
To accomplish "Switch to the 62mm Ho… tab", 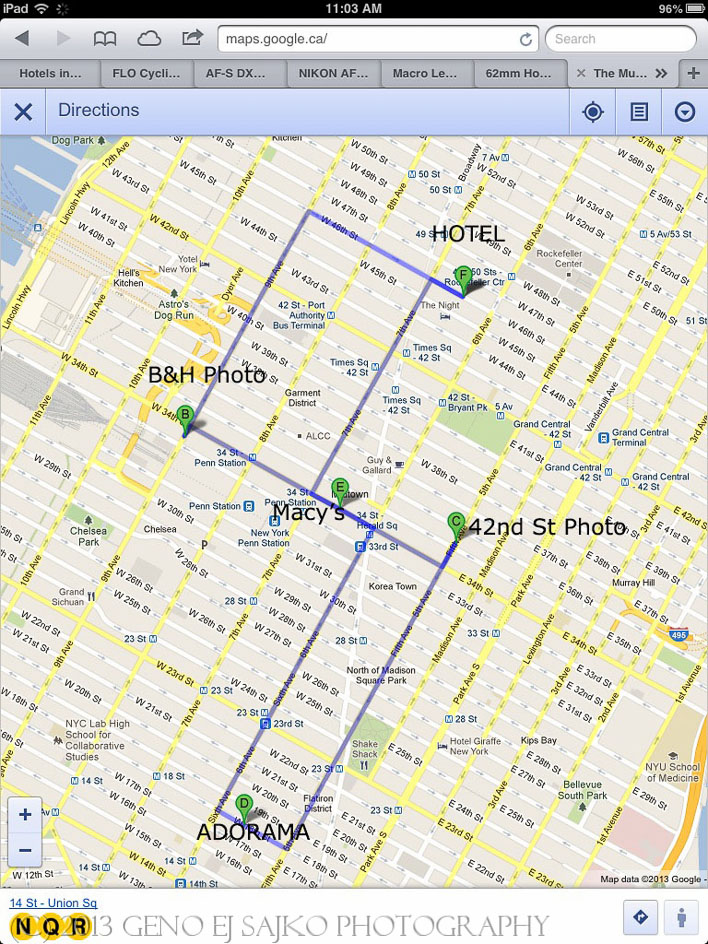I will (518, 73).
